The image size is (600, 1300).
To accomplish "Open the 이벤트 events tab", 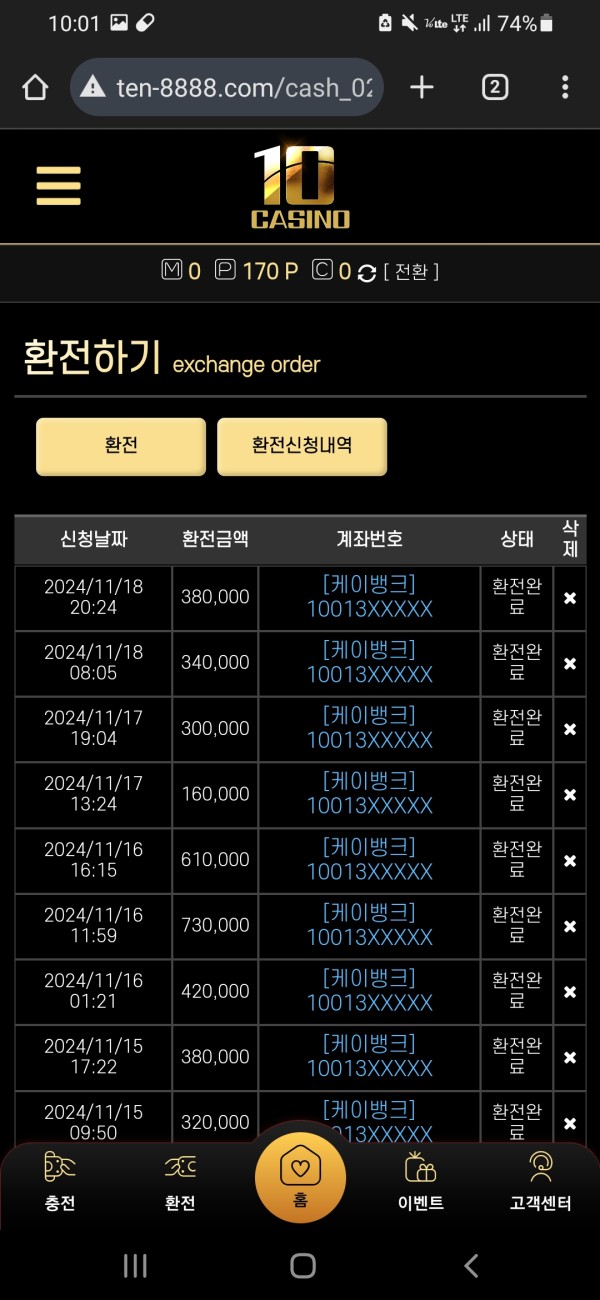I will 420,1182.
